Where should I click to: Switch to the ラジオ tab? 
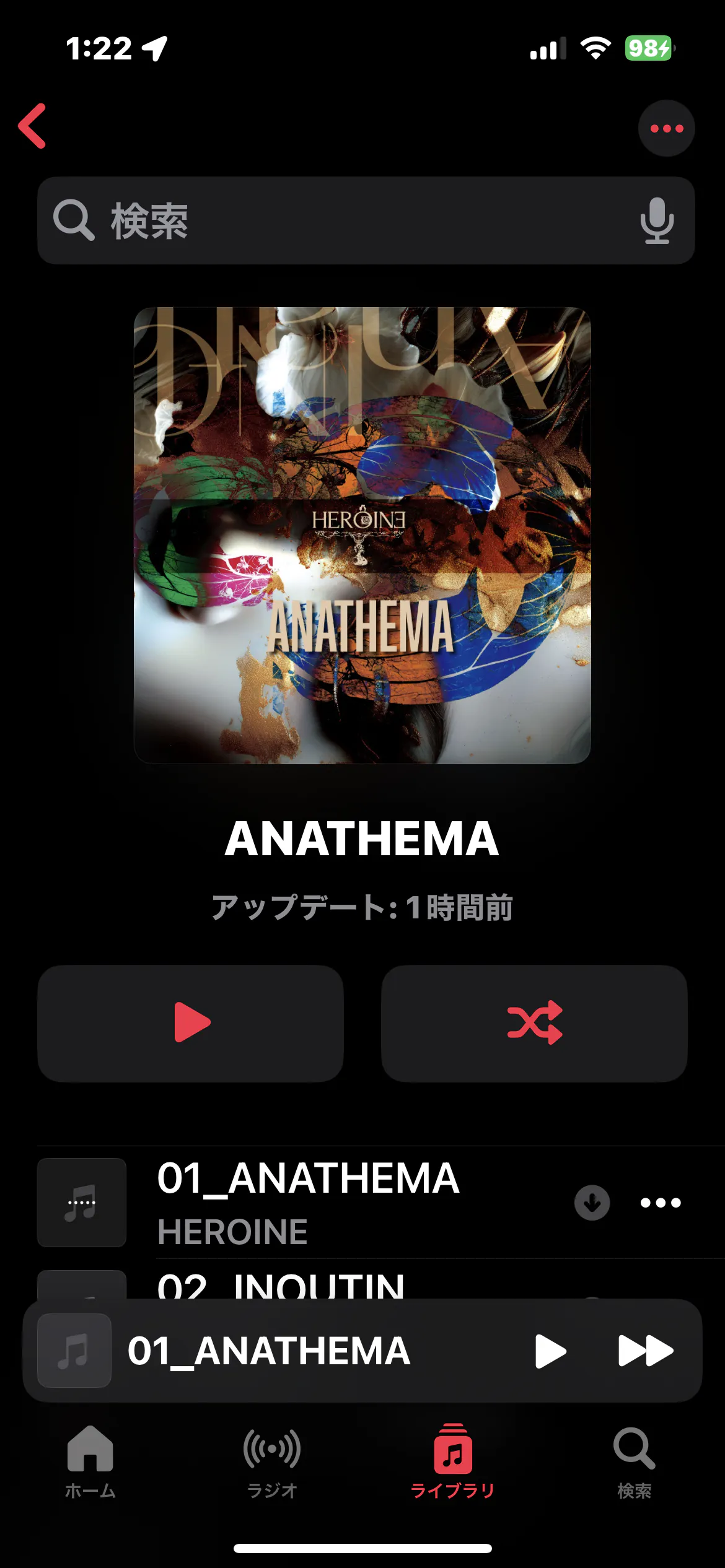coord(272,1461)
